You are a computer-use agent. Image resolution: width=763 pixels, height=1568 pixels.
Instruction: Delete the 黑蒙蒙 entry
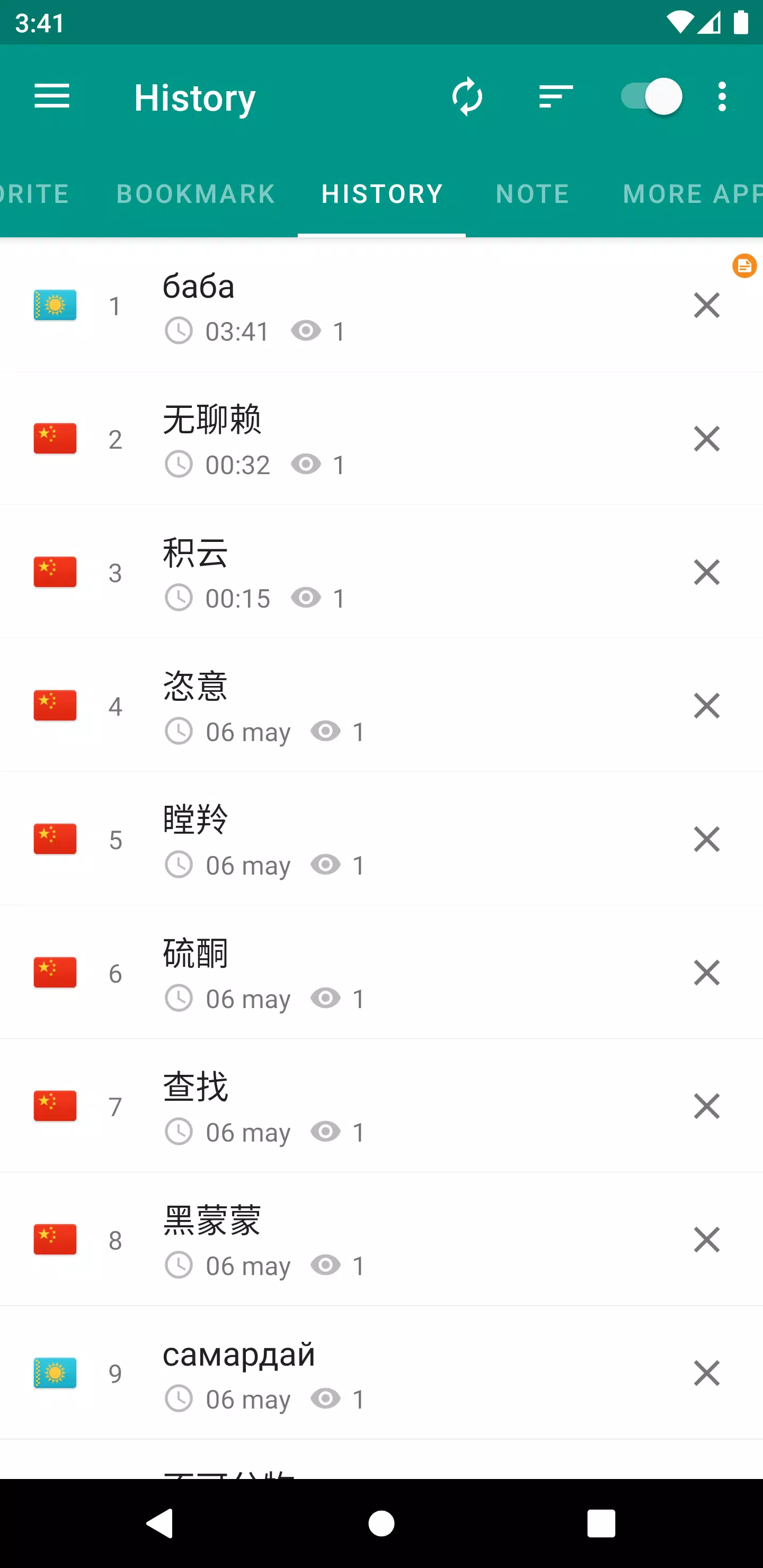[706, 1240]
